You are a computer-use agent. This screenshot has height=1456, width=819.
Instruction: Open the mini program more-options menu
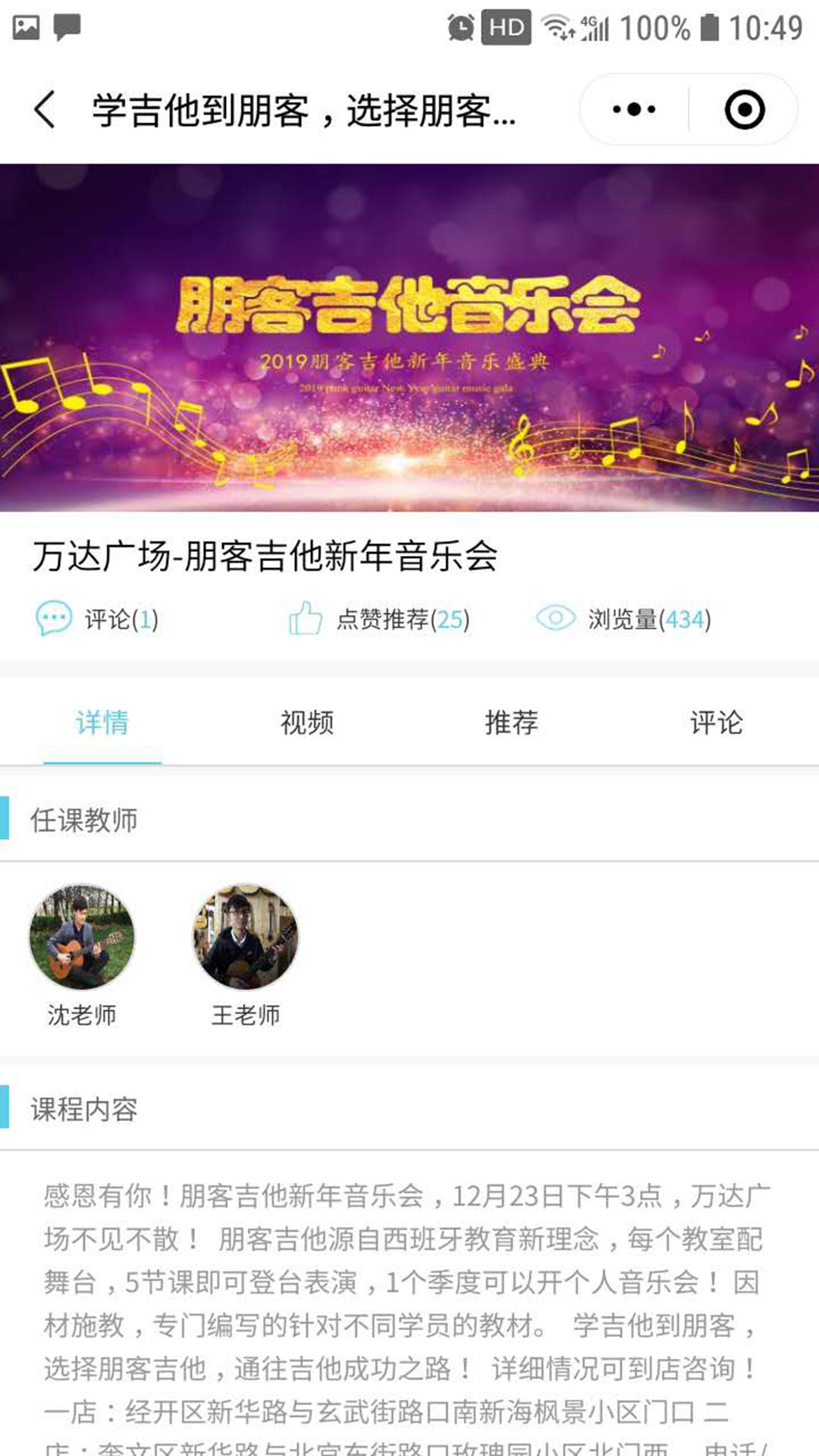tap(634, 110)
